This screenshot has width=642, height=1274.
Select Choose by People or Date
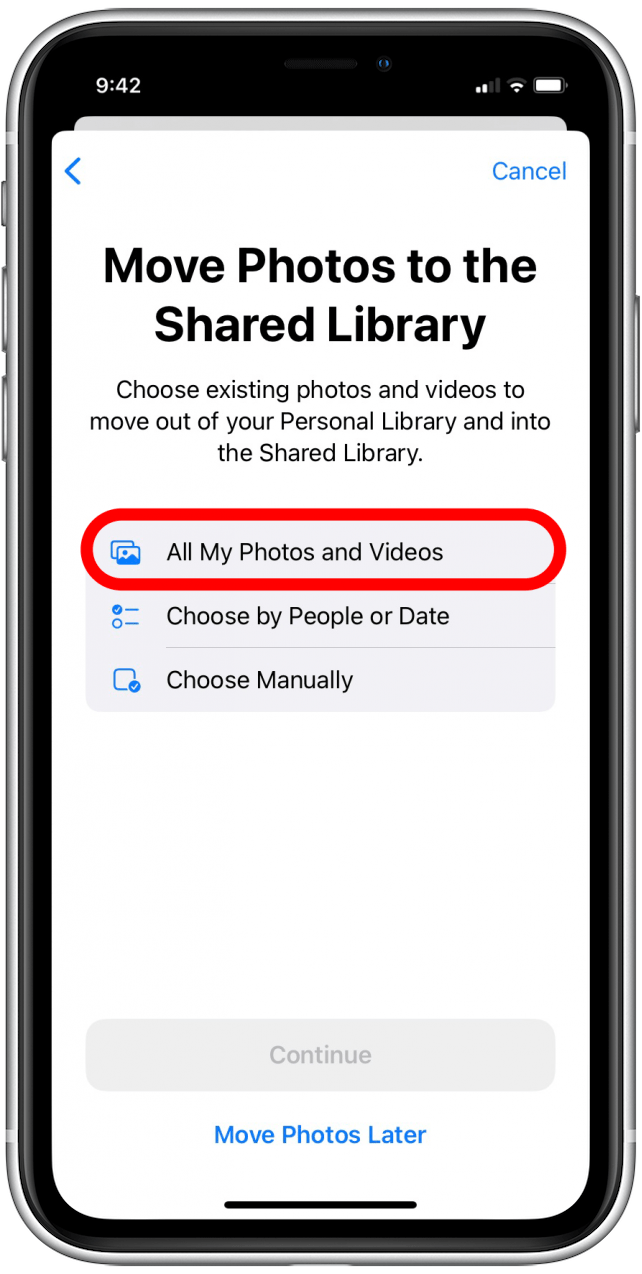click(320, 616)
